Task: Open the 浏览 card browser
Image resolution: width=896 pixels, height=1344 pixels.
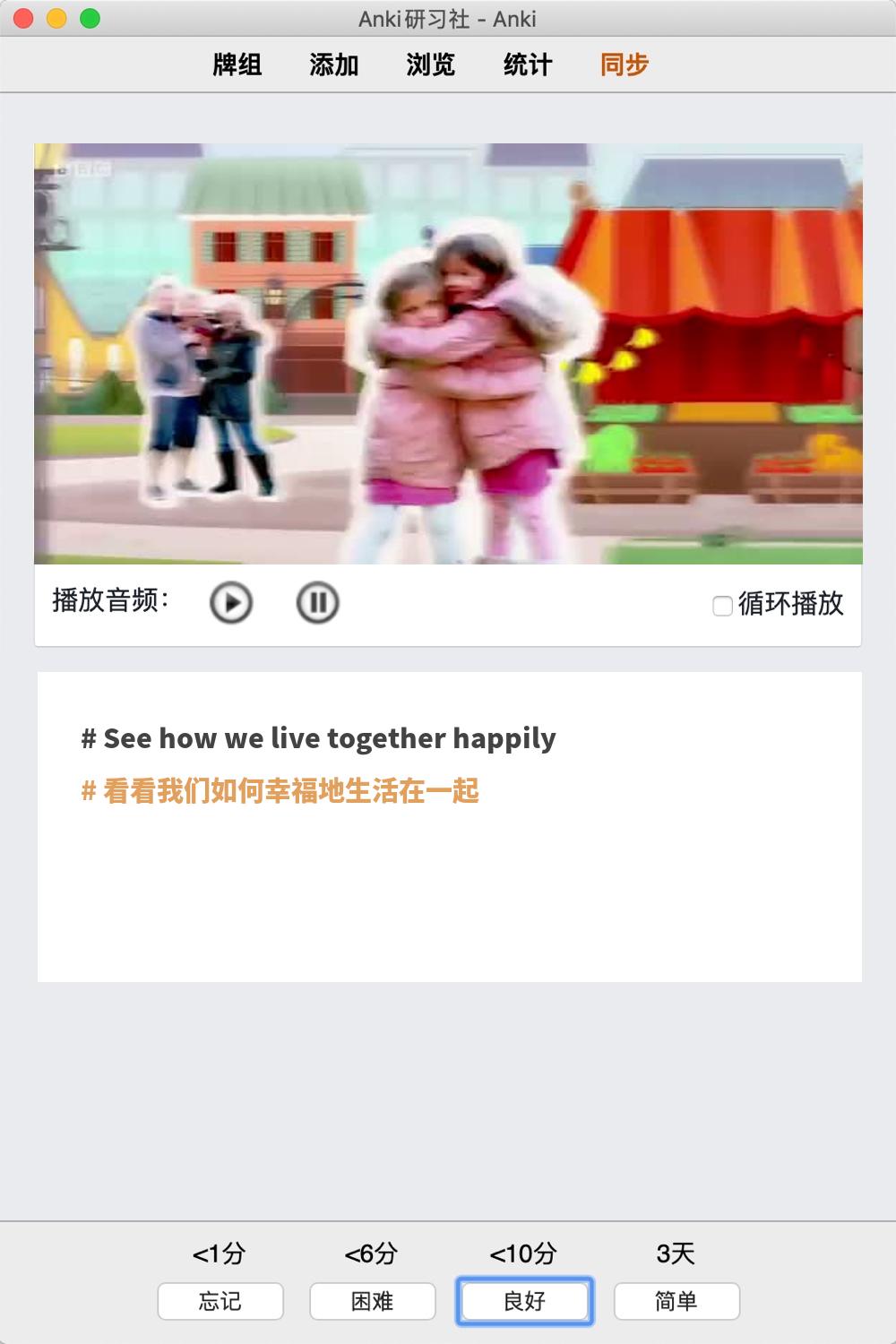Action: [431, 65]
